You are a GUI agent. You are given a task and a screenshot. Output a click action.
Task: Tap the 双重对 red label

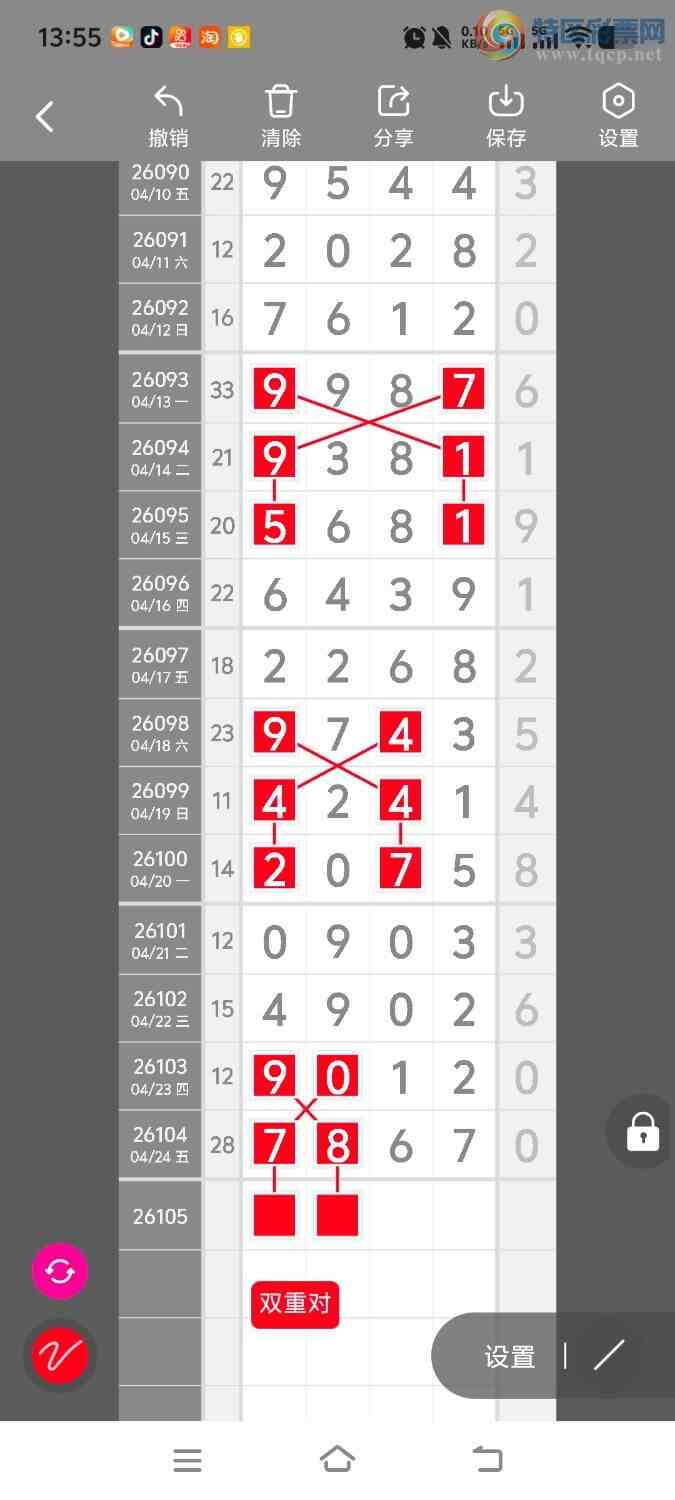[295, 1304]
